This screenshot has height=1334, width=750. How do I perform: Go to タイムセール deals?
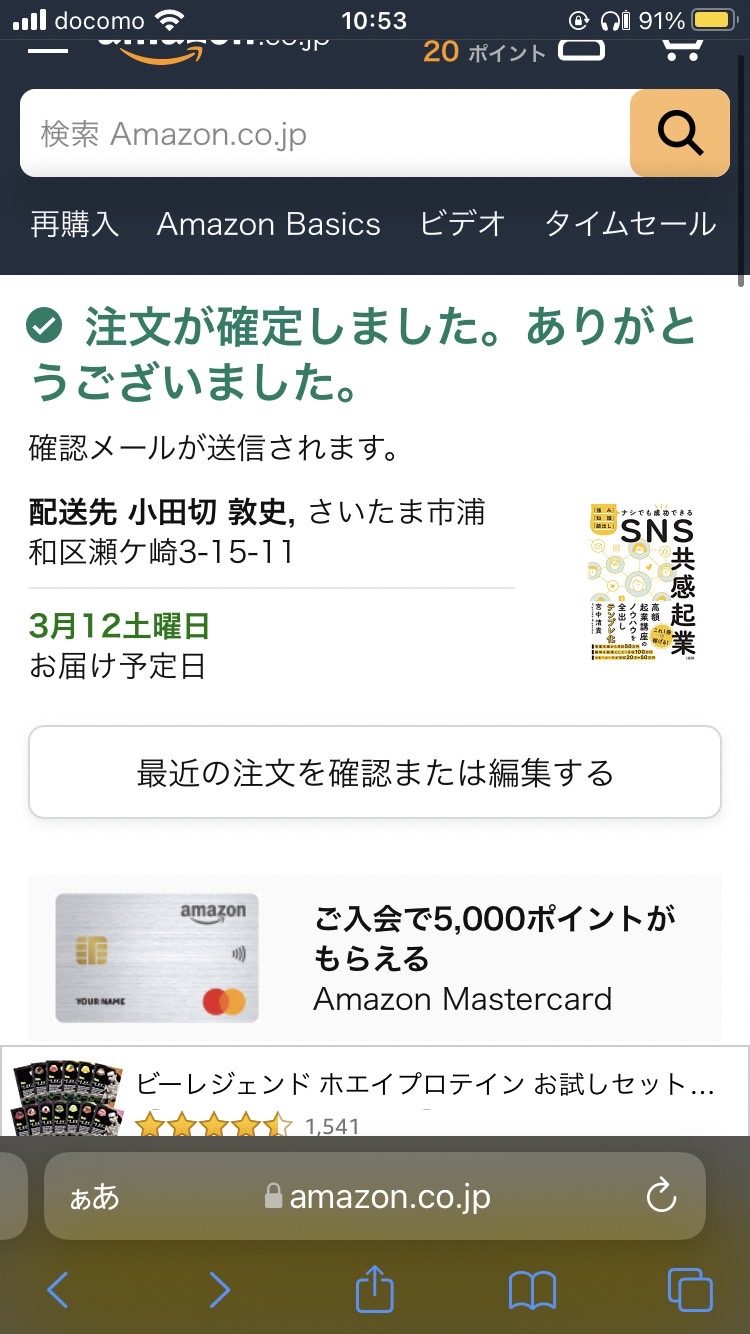coord(630,224)
